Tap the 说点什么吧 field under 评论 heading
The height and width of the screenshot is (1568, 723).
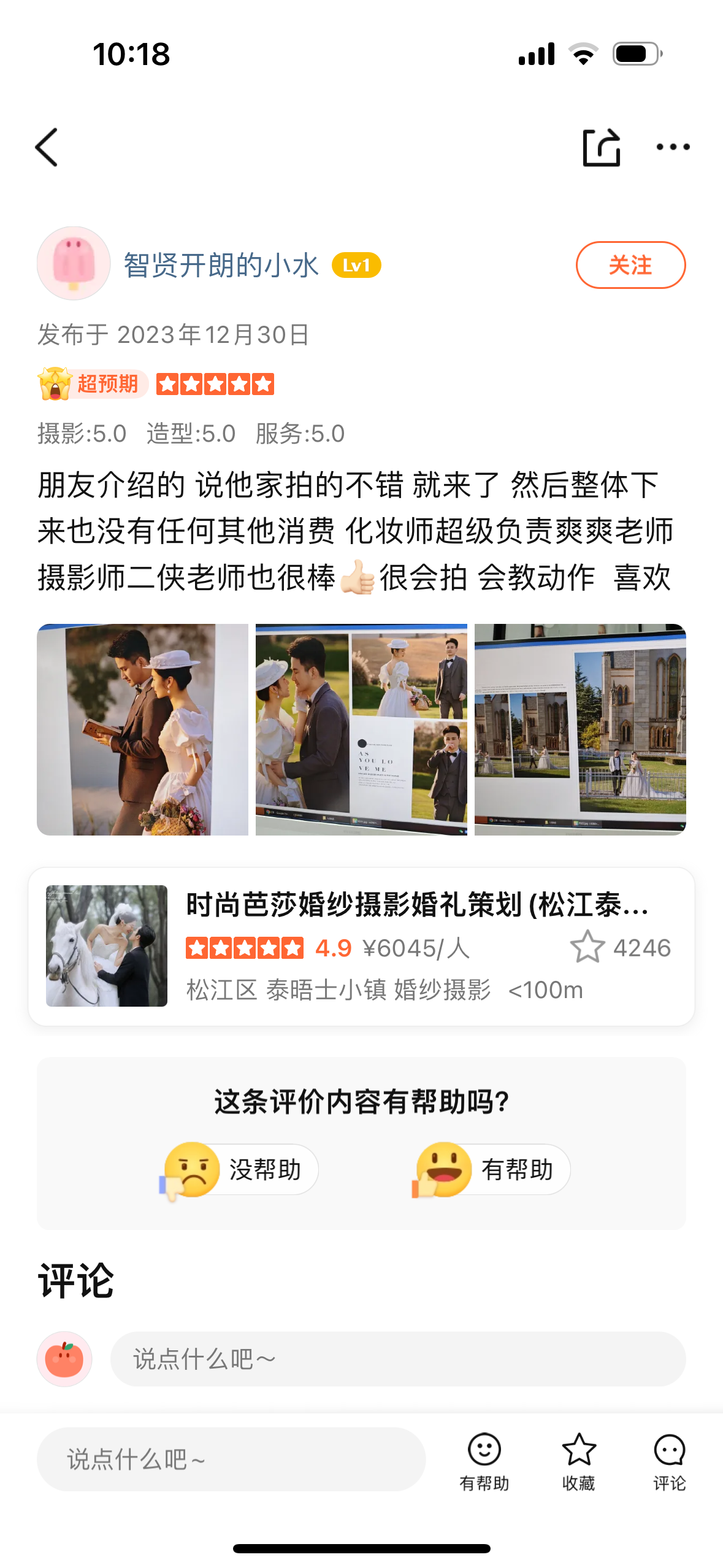pyautogui.click(x=397, y=1359)
